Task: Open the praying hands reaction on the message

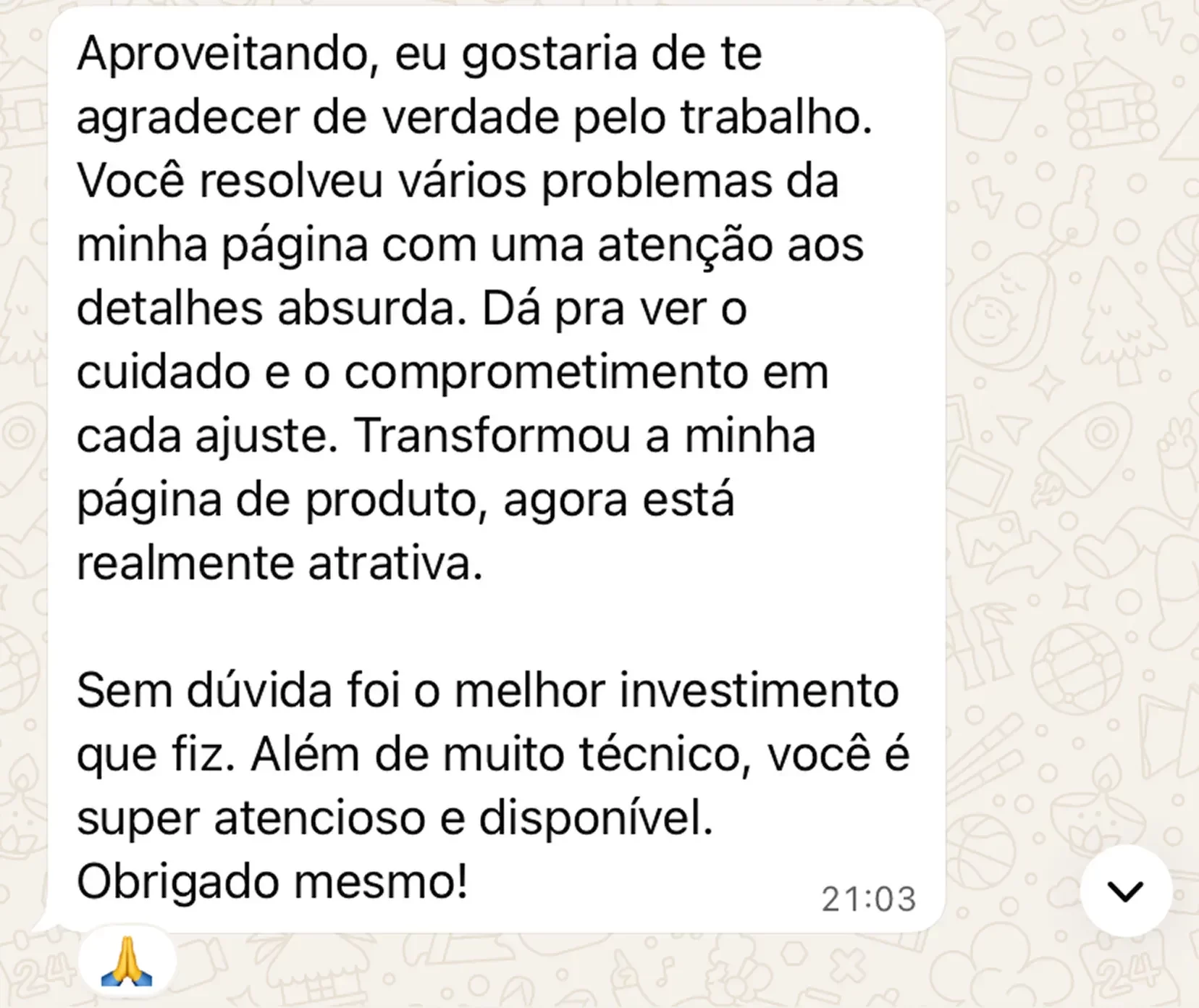Action: pyautogui.click(x=127, y=962)
